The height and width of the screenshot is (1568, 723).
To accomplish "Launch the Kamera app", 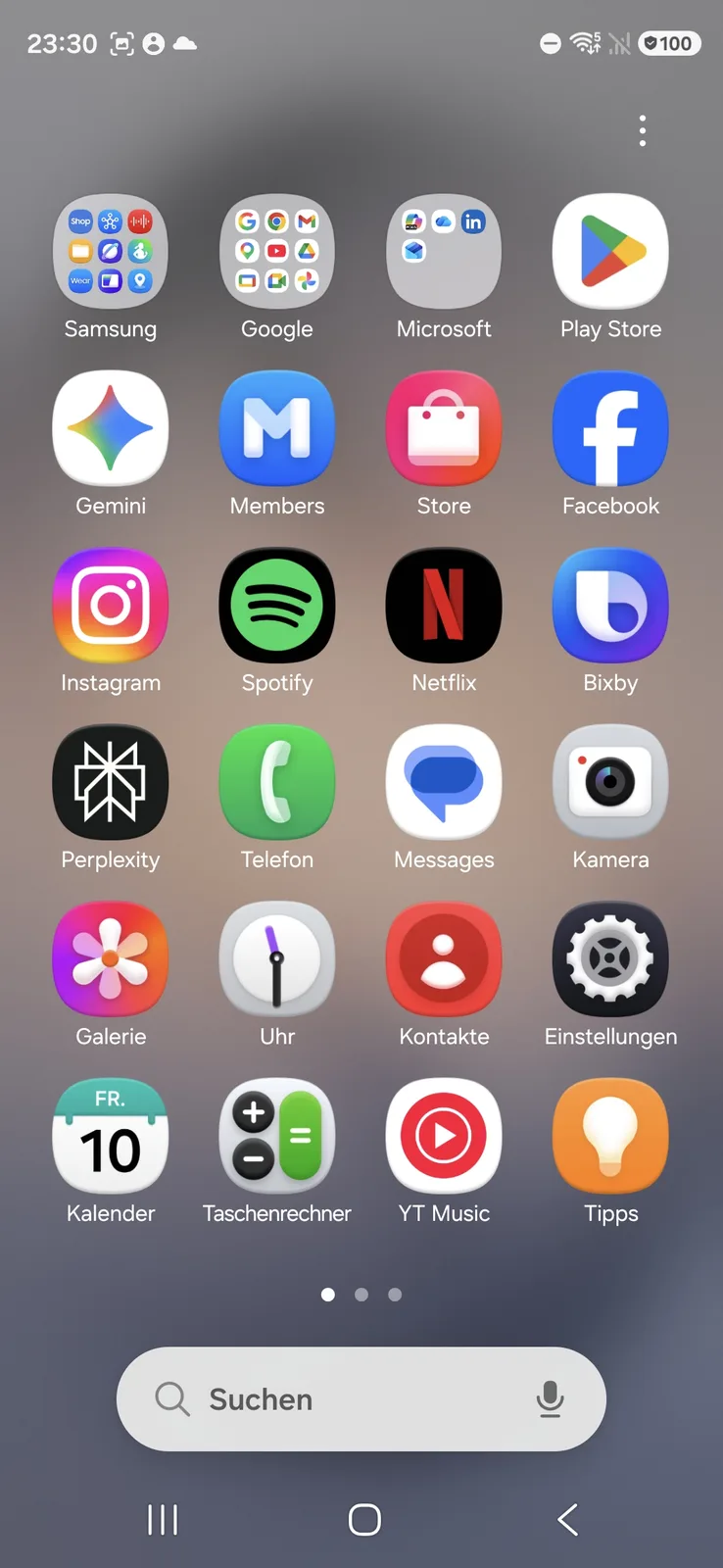I will (610, 782).
